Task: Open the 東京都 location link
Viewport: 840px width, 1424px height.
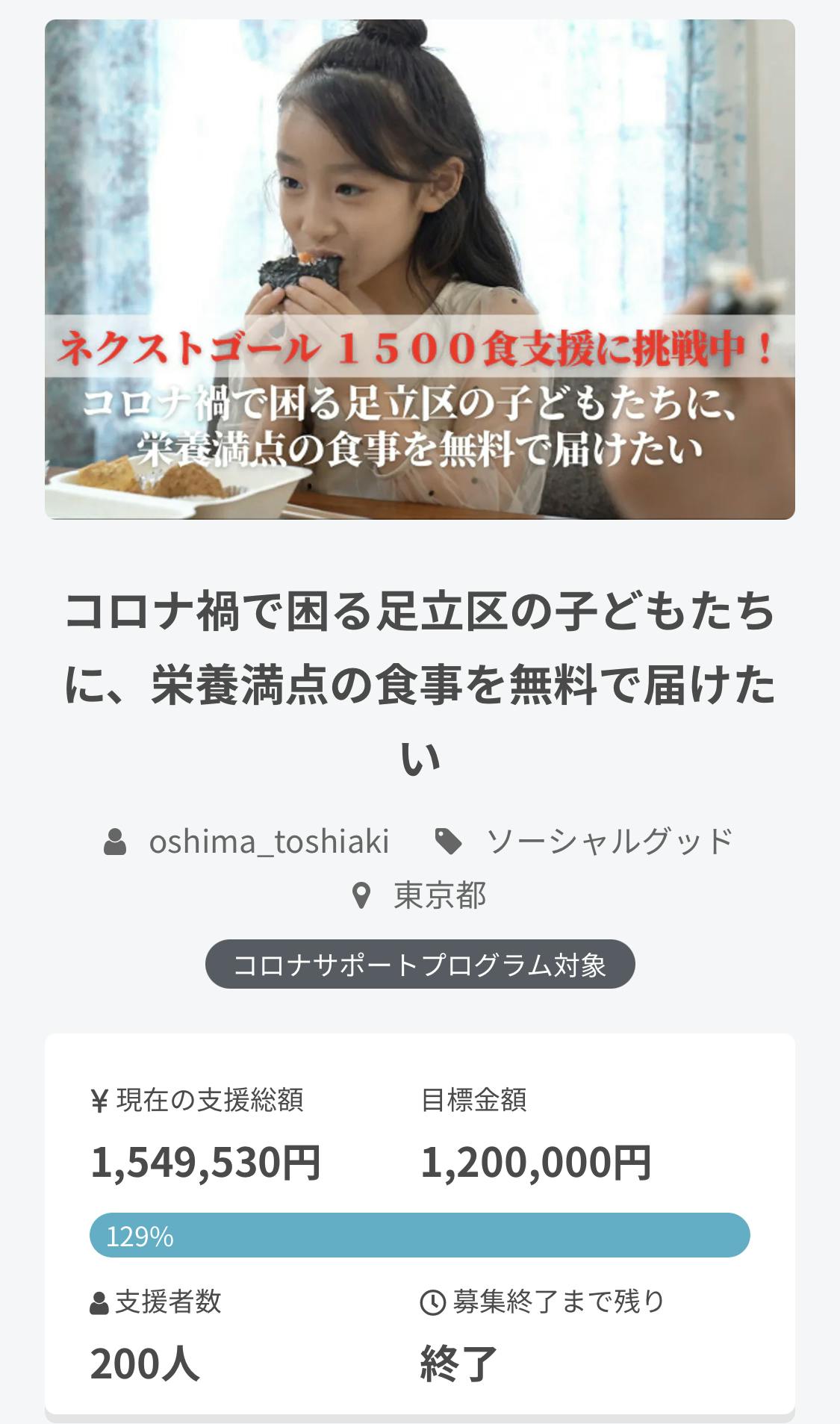Action: click(439, 895)
